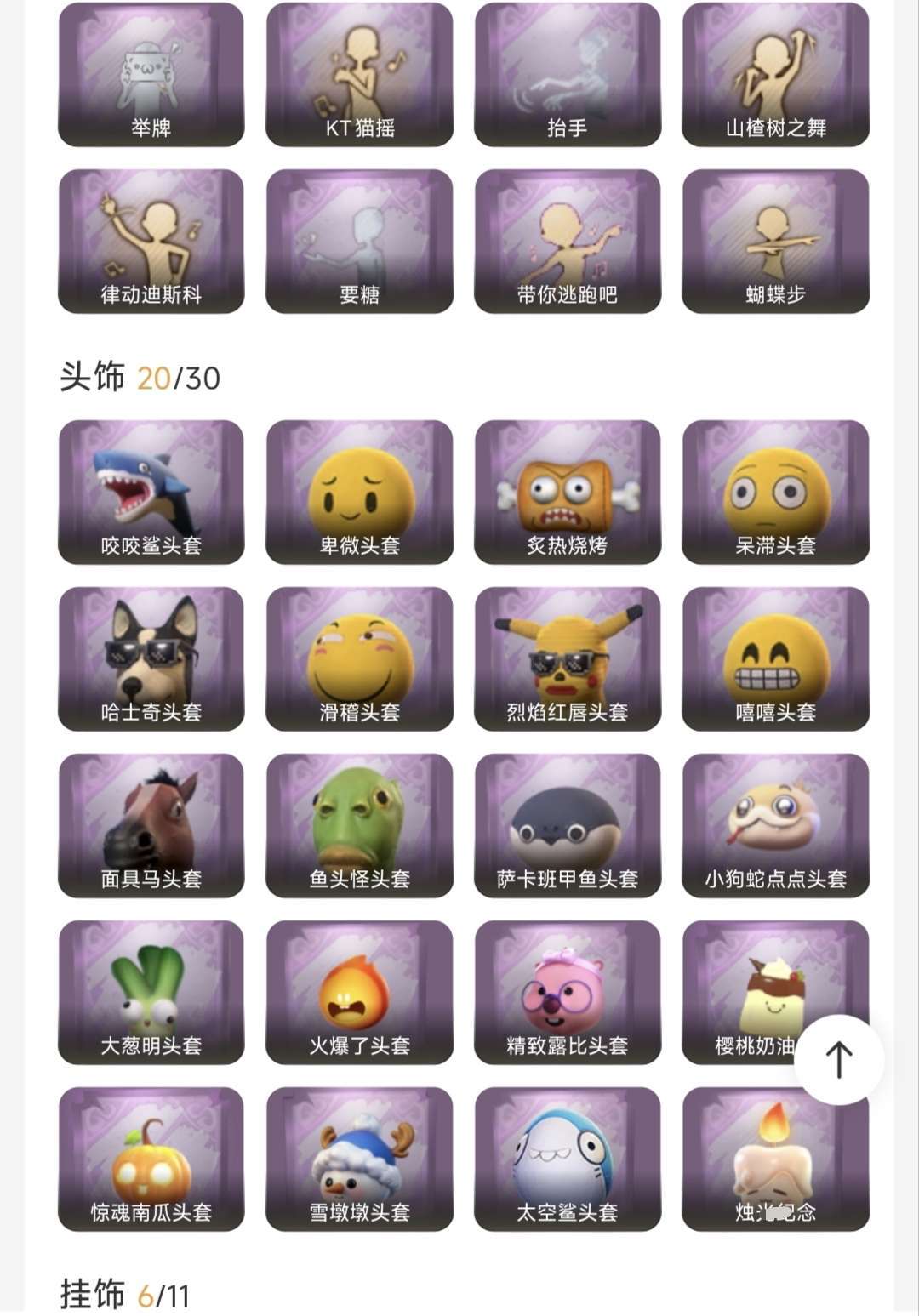Tap the scroll-to-top arrow button

click(839, 1059)
